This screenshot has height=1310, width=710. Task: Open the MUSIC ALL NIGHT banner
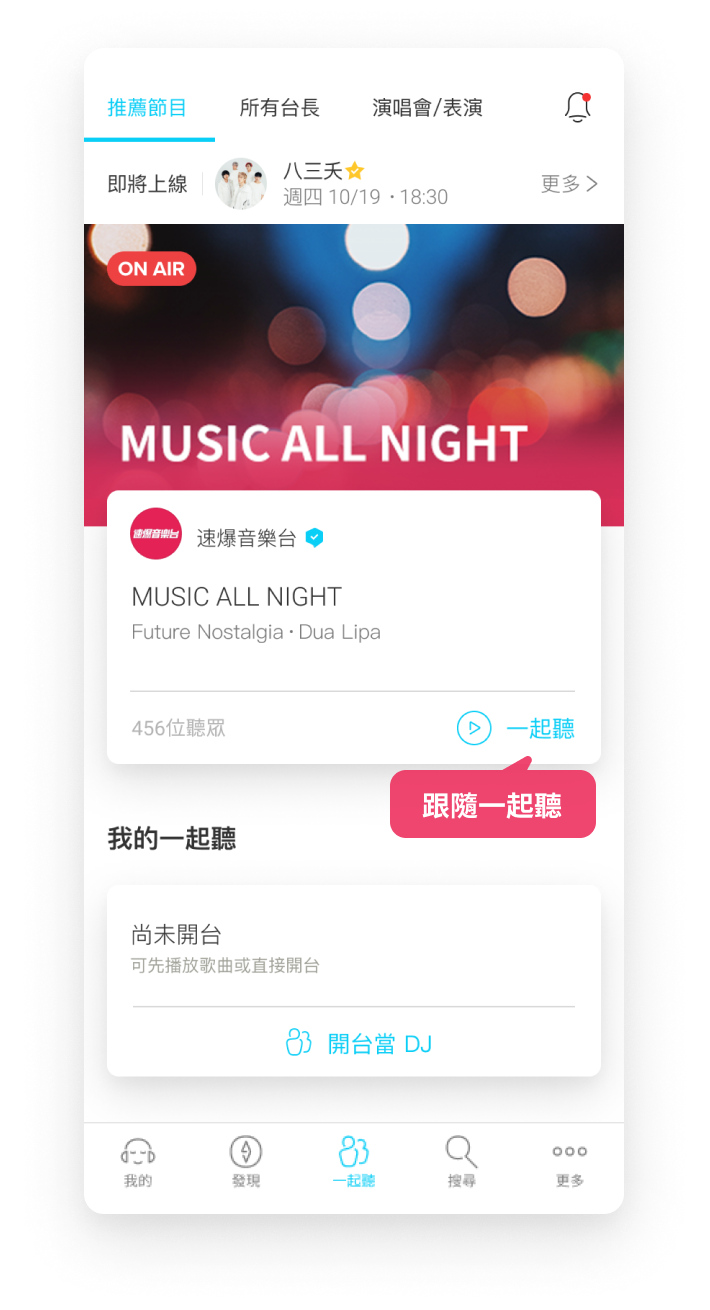353,360
